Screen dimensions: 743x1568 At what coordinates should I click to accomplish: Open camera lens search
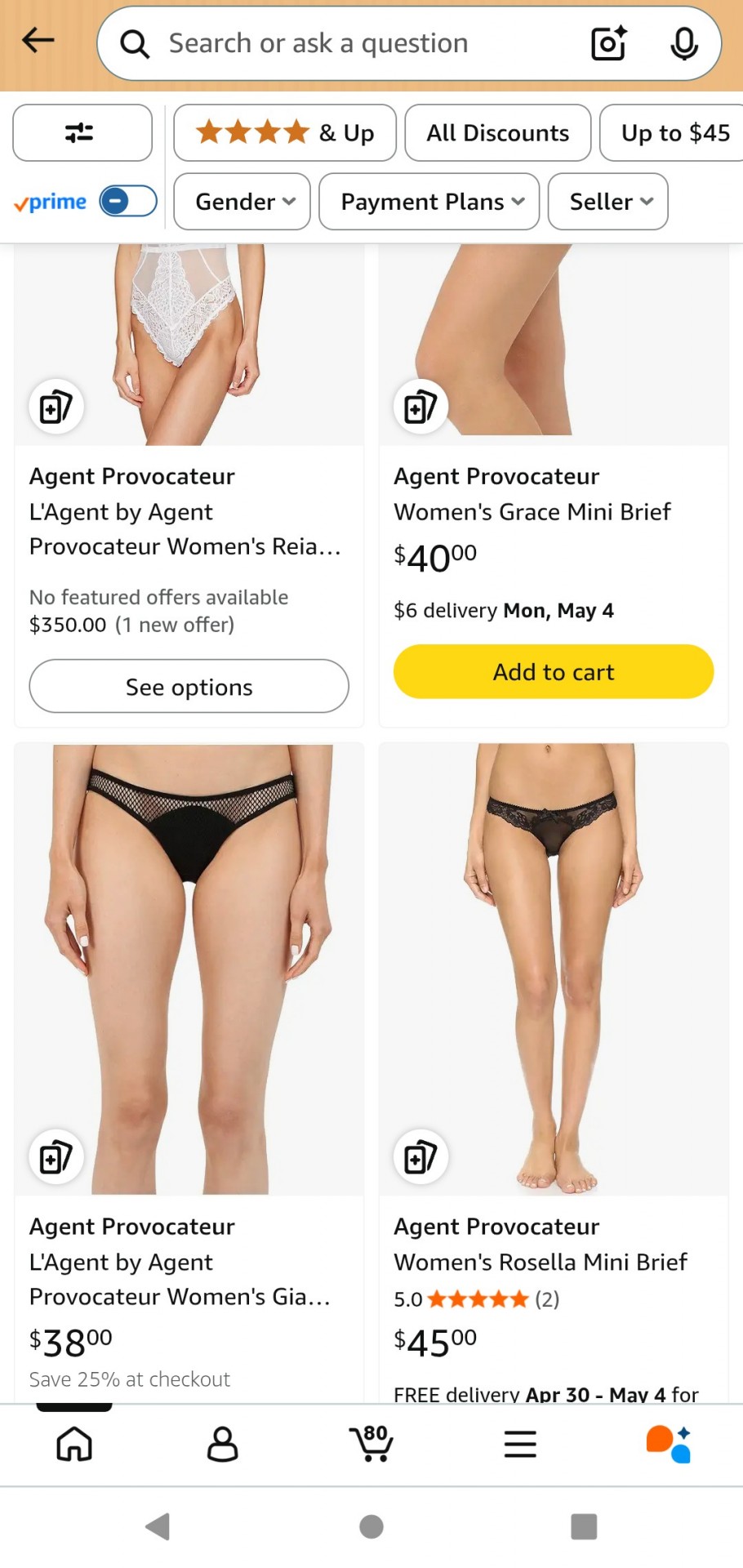[x=608, y=43]
